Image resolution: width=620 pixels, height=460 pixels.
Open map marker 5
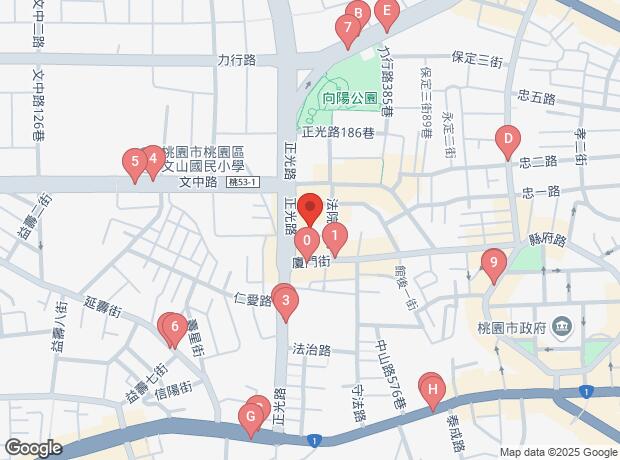click(134, 160)
